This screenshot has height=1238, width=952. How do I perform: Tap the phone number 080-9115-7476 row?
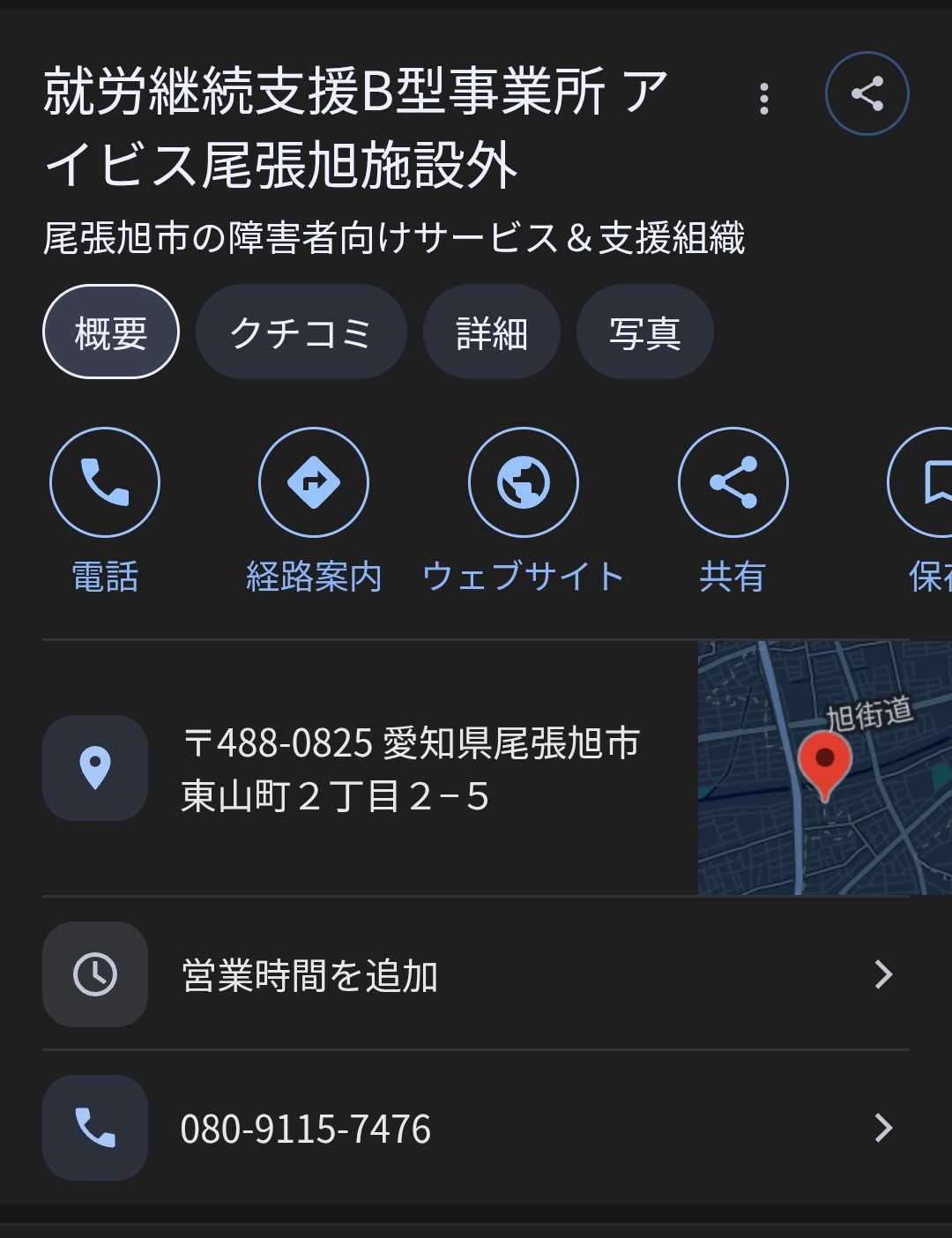coord(476,1128)
